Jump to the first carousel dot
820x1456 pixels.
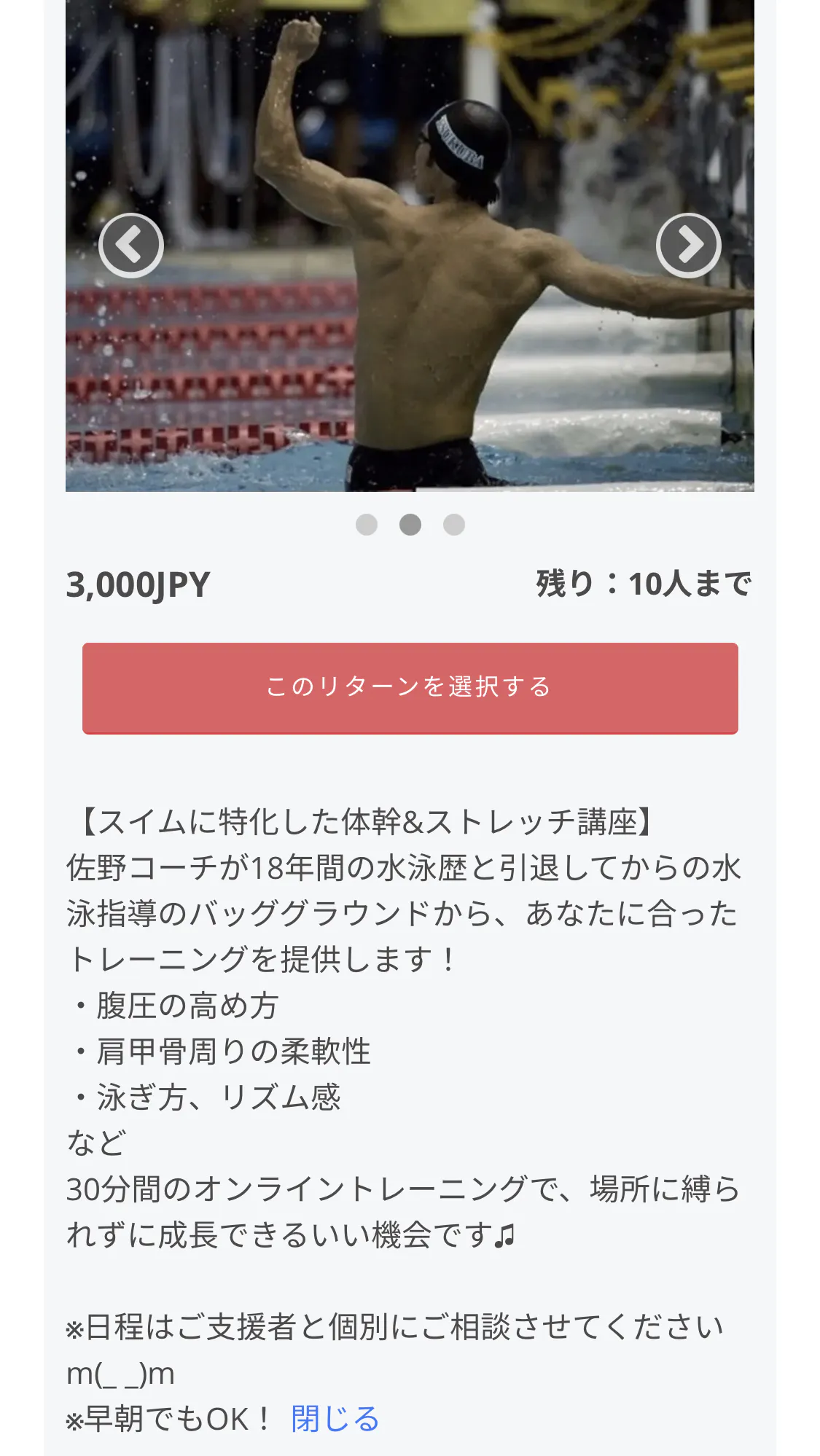[367, 525]
